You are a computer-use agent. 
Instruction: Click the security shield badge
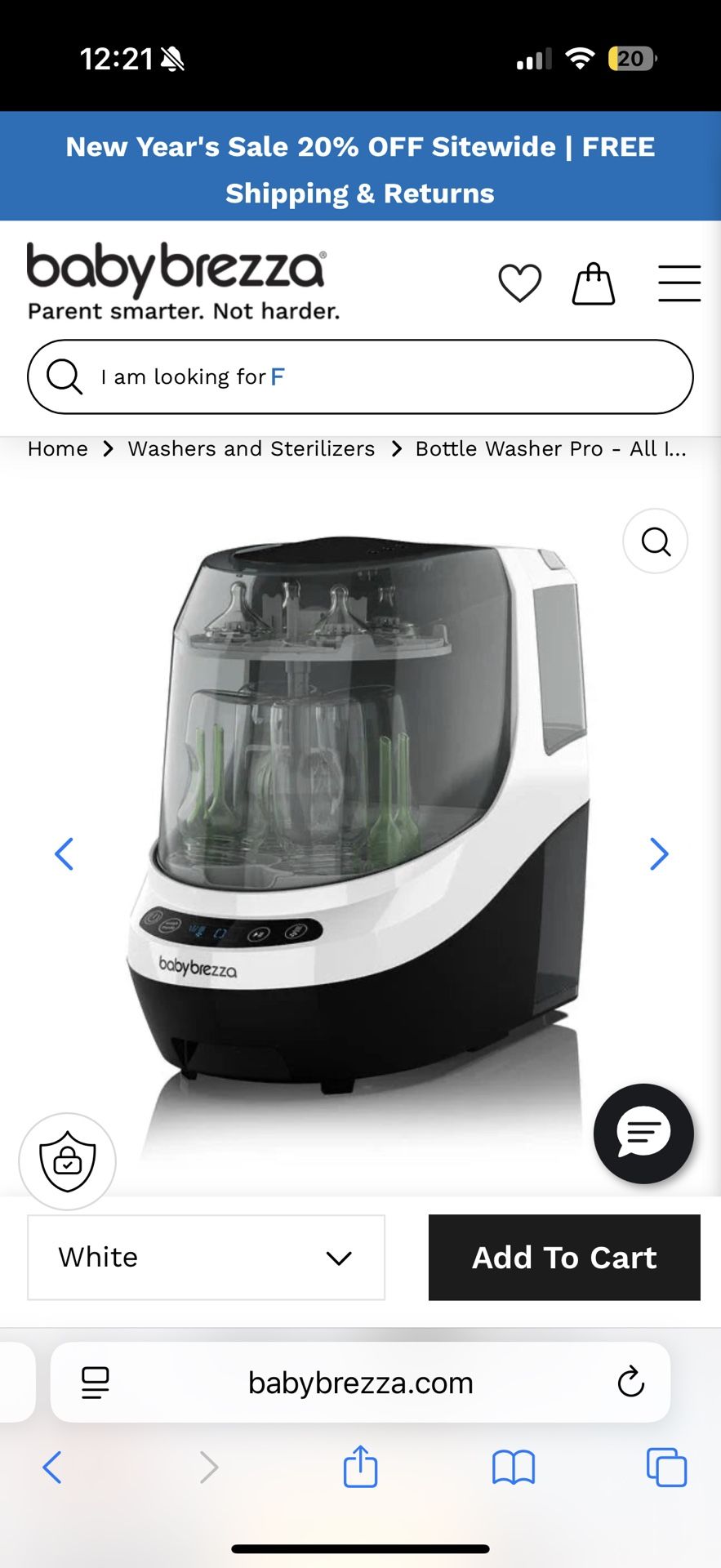tap(68, 1161)
